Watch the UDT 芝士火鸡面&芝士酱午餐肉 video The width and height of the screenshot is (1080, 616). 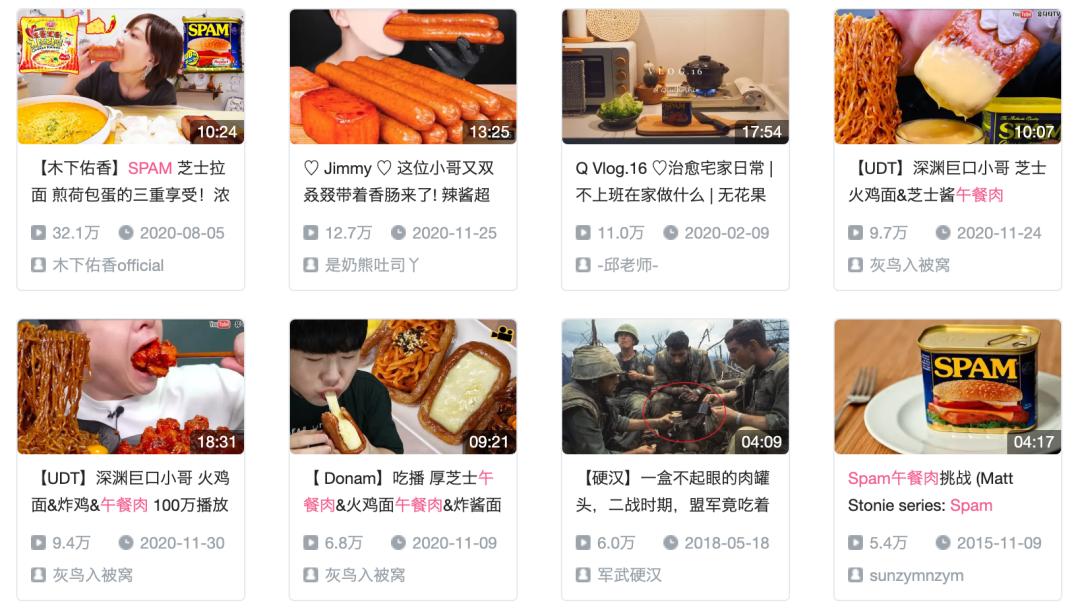click(947, 77)
